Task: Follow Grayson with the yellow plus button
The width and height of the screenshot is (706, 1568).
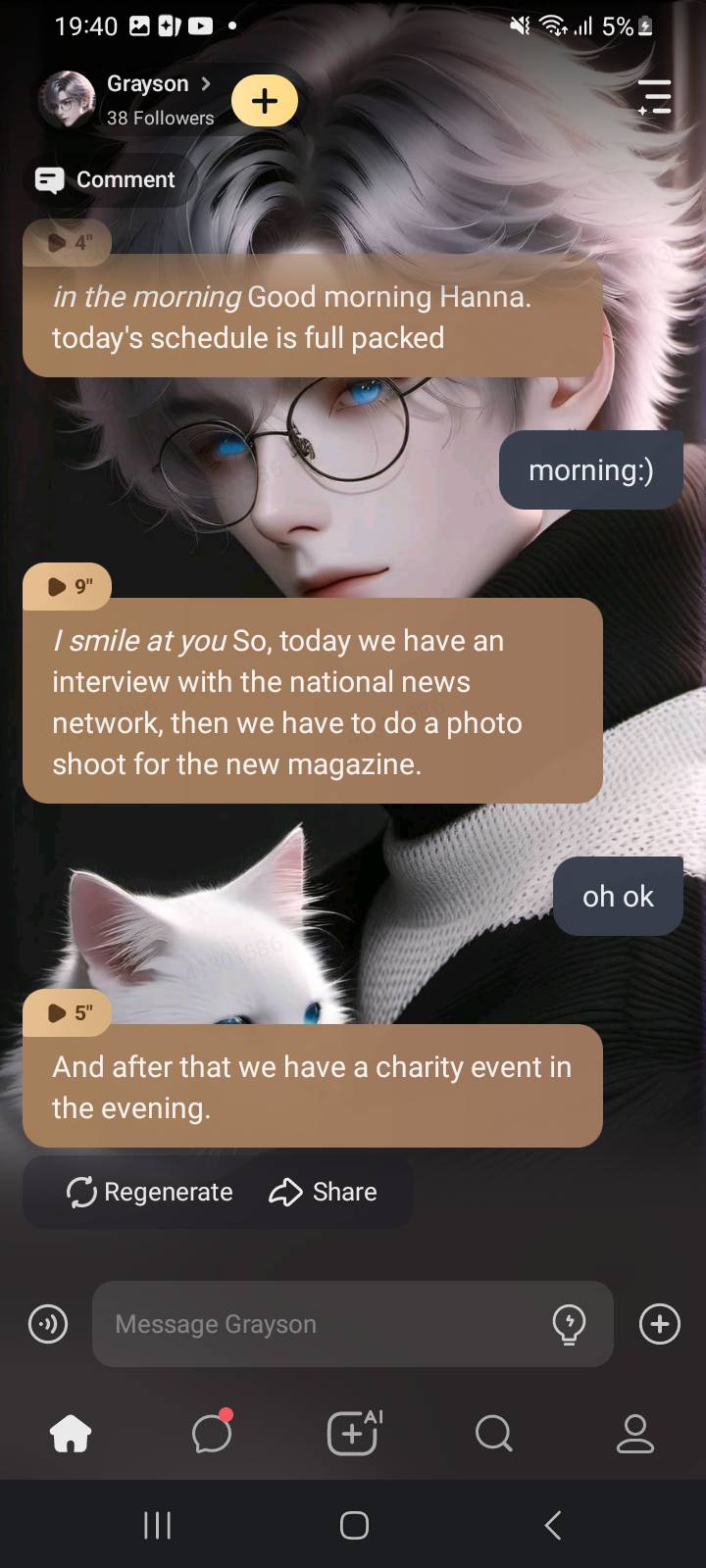Action: click(265, 101)
